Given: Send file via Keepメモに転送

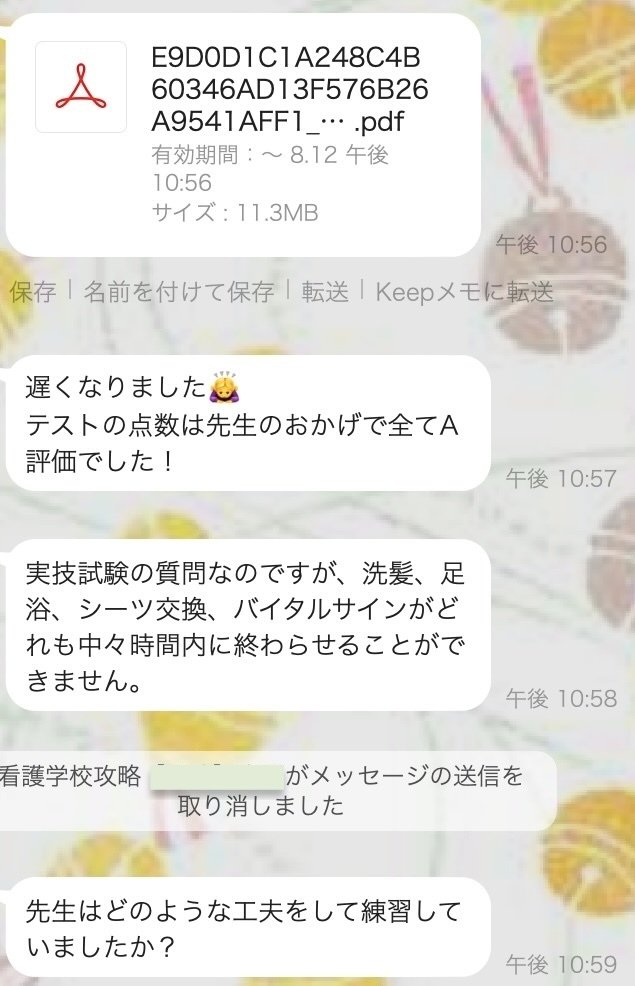Looking at the screenshot, I should coord(465,292).
